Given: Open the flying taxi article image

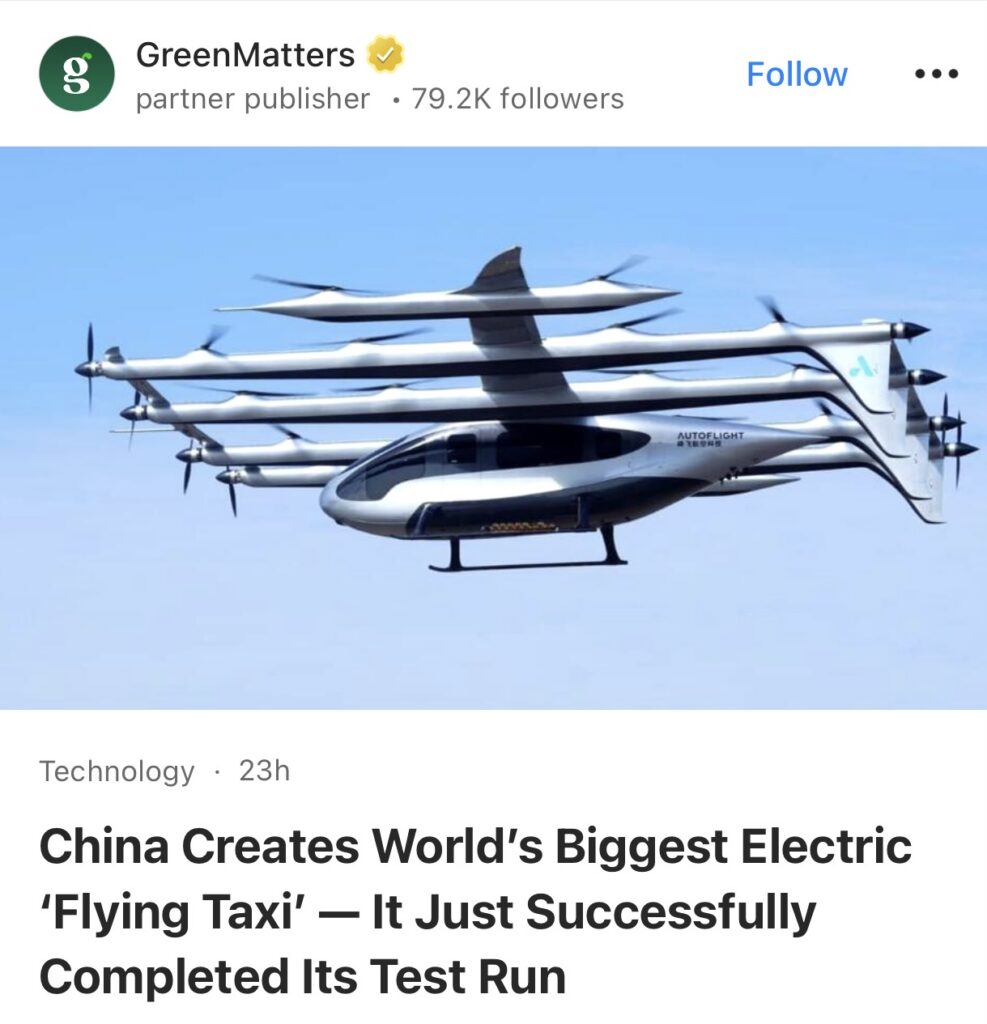Looking at the screenshot, I should click(x=493, y=428).
